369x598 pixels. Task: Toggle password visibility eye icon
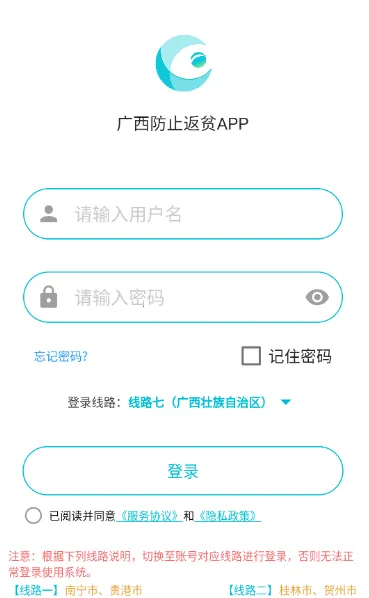point(317,297)
